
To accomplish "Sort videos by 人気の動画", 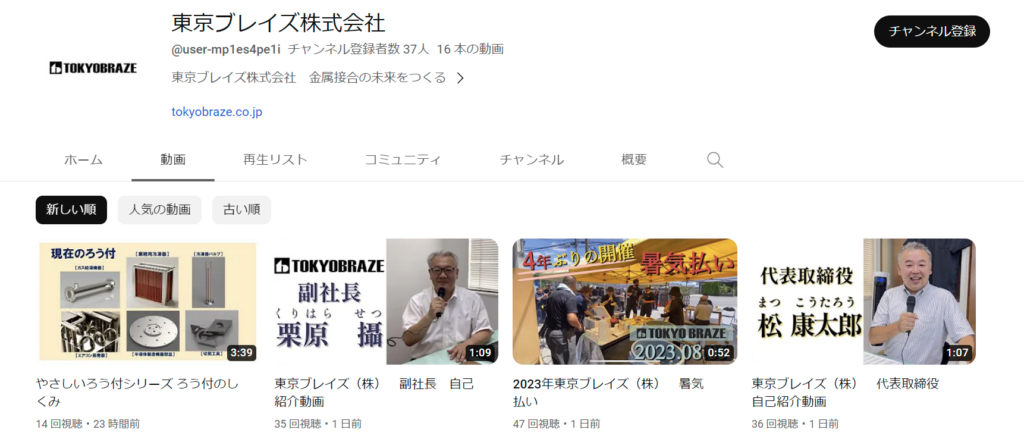I will [160, 210].
